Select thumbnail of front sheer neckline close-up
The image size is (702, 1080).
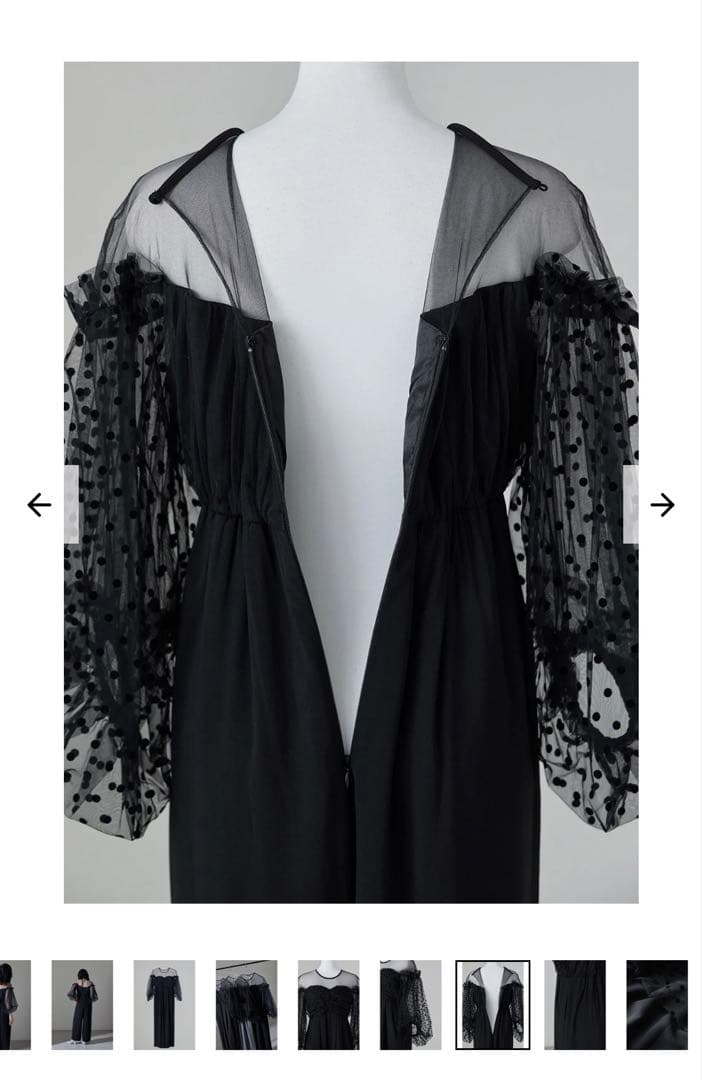click(328, 1004)
